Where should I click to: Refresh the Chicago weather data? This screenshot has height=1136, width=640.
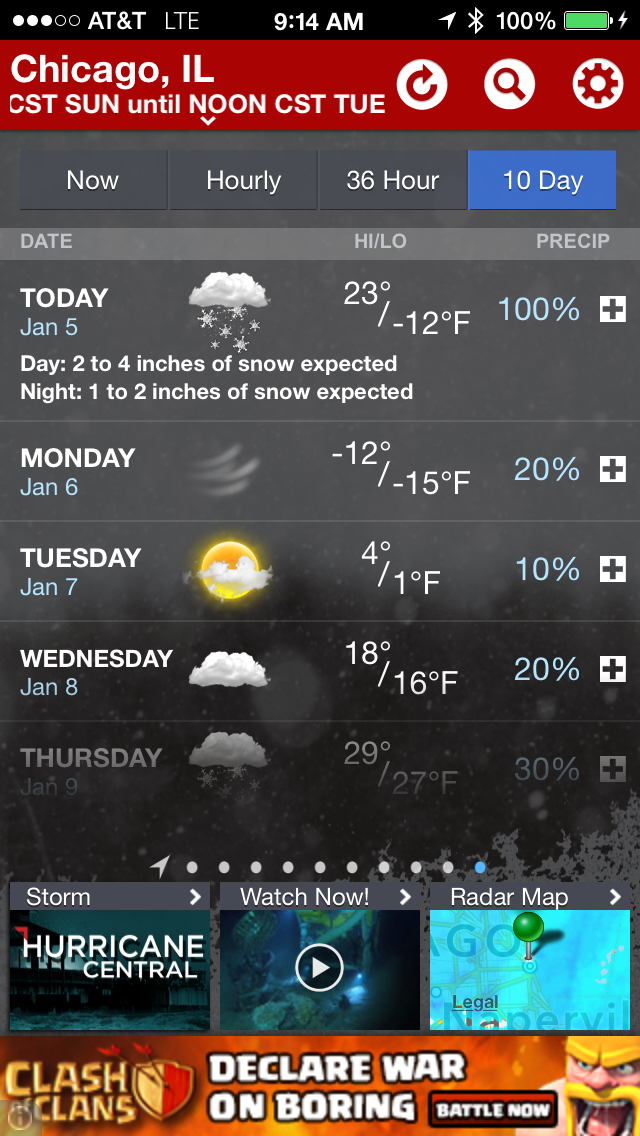click(422, 85)
